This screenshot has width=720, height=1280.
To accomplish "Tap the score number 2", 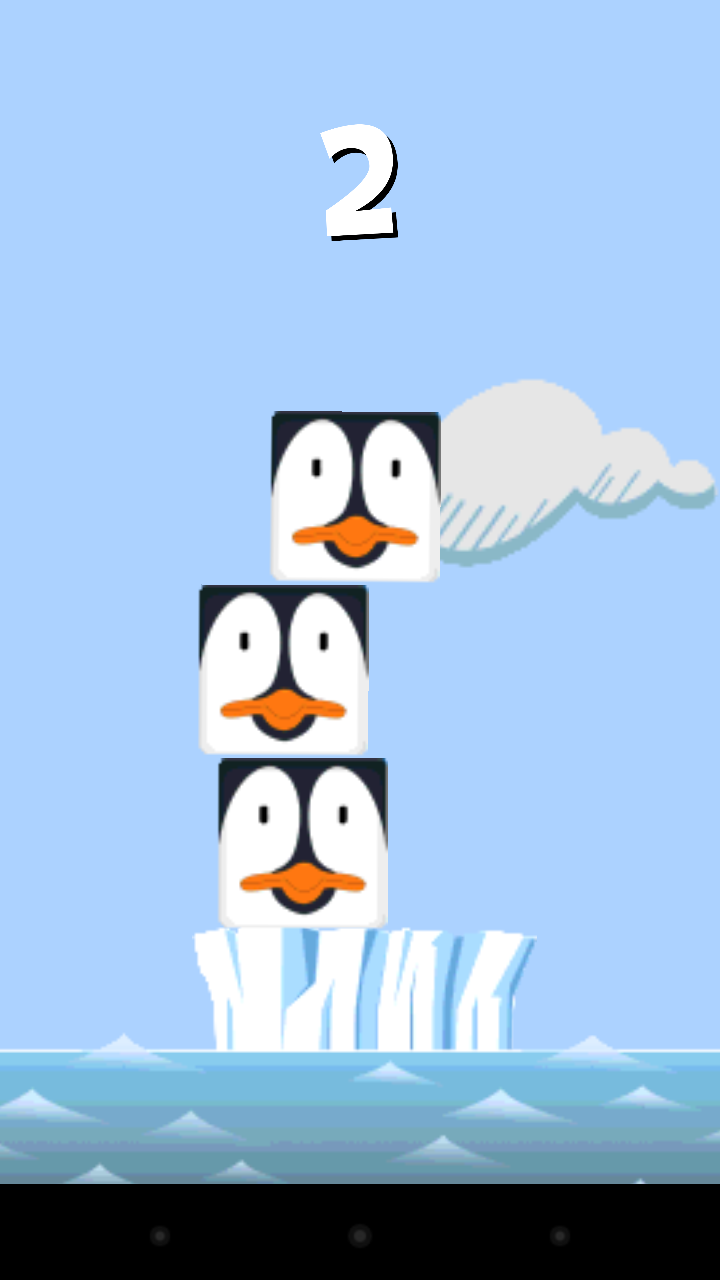I will click(360, 180).
